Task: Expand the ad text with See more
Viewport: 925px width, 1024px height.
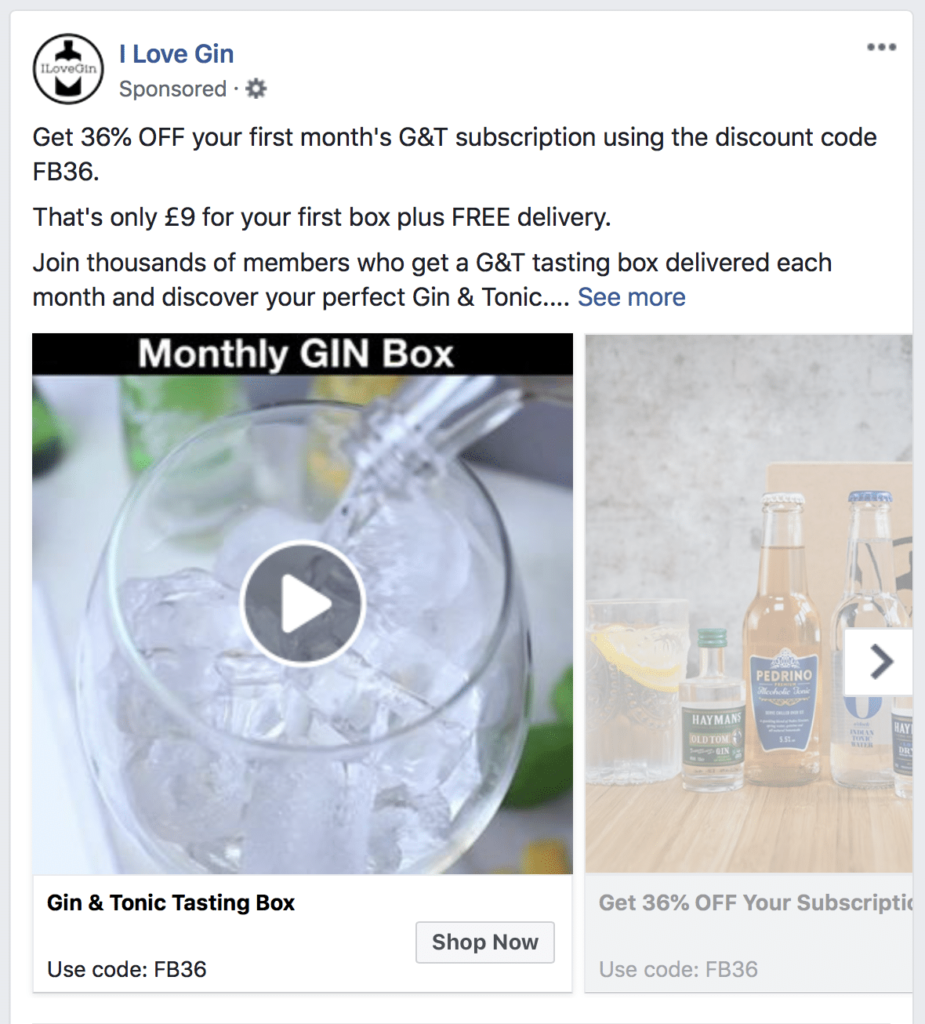Action: point(631,297)
